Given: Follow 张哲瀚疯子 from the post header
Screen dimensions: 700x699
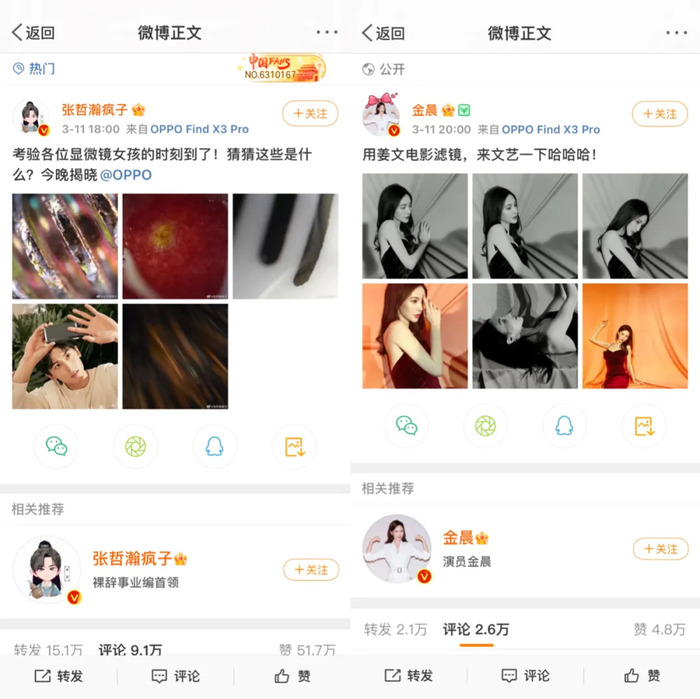Looking at the screenshot, I should coord(310,113).
